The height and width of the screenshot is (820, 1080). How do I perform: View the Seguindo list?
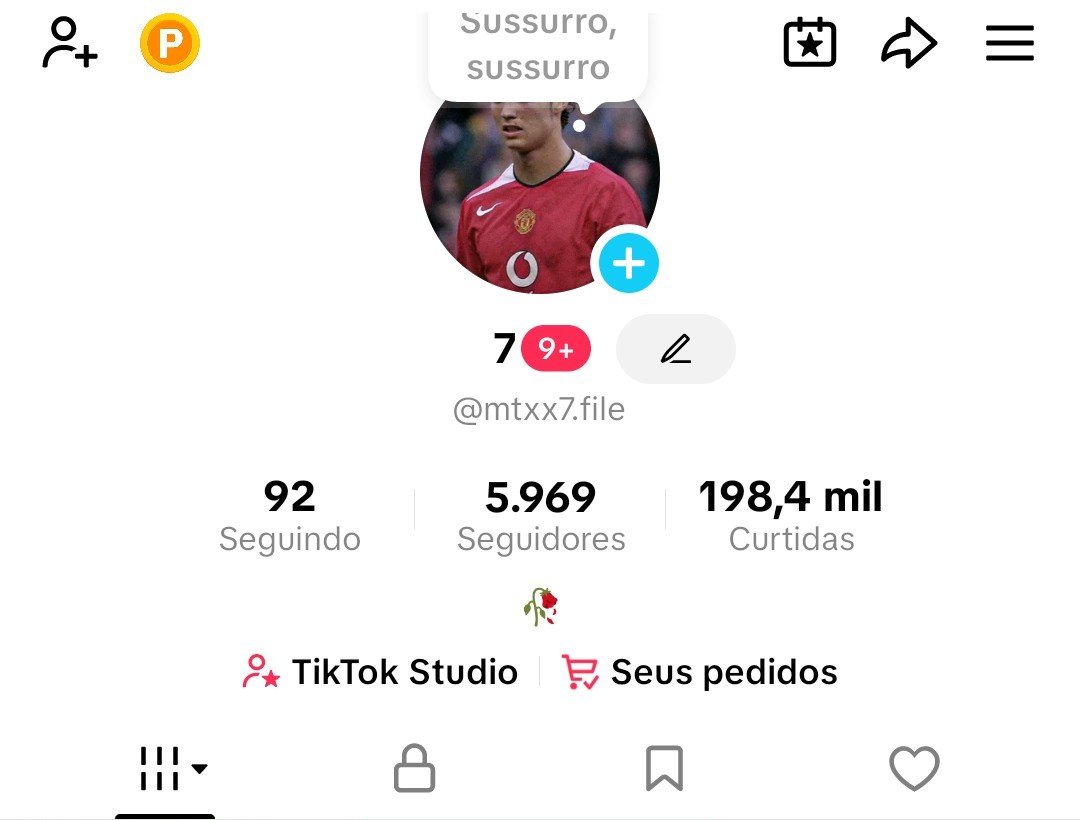[290, 515]
